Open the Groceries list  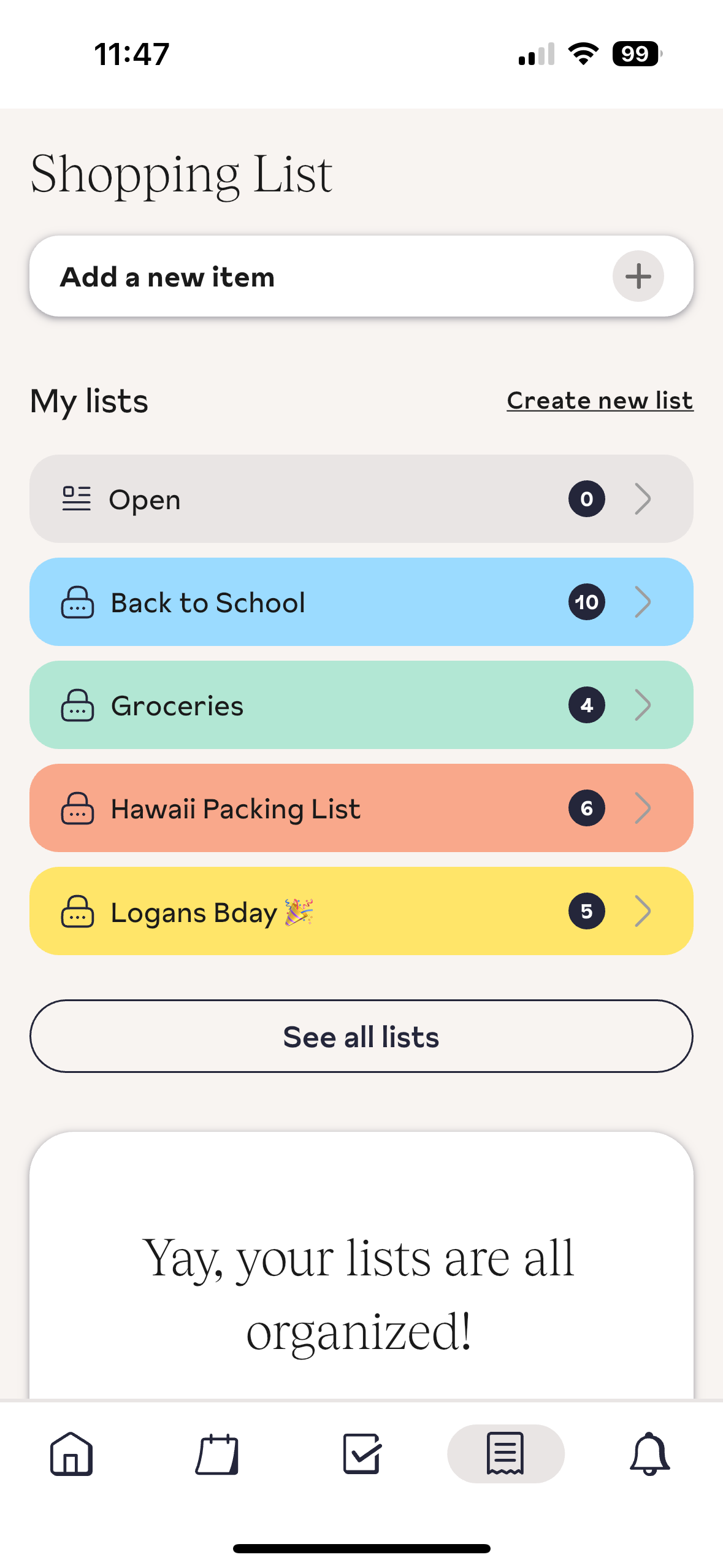tap(361, 705)
